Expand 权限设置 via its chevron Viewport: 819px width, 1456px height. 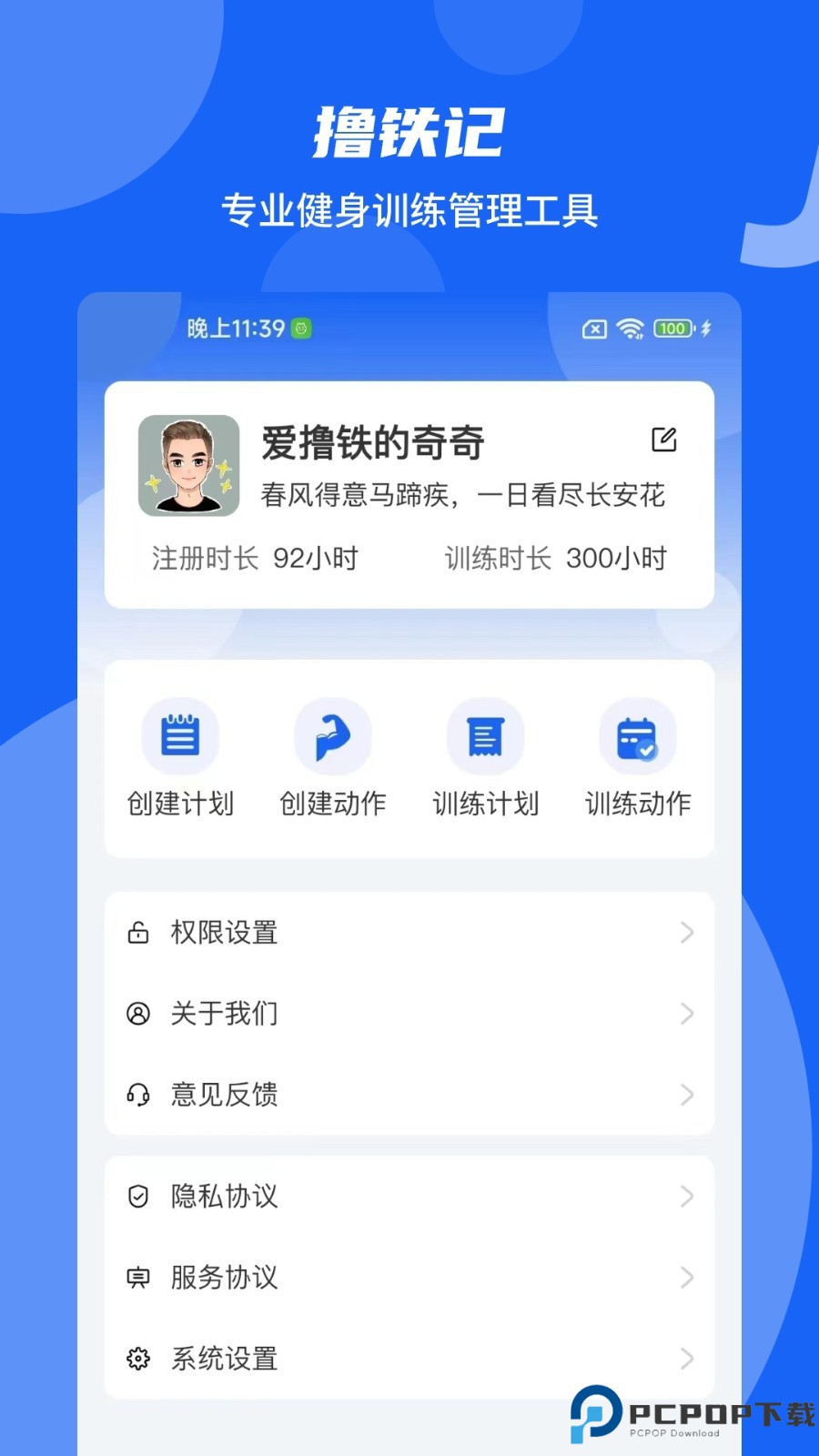coord(687,932)
